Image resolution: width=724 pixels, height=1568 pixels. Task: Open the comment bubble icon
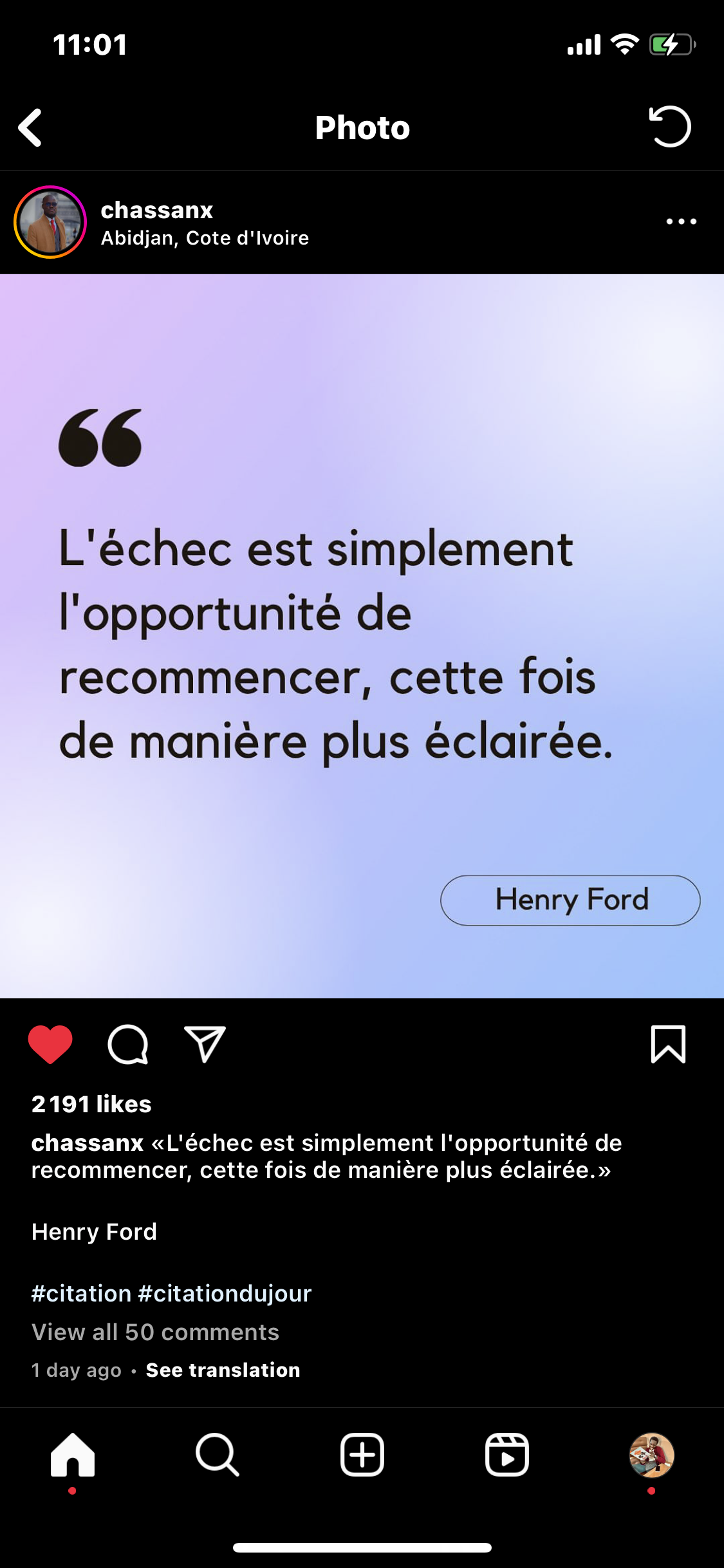point(128,1044)
